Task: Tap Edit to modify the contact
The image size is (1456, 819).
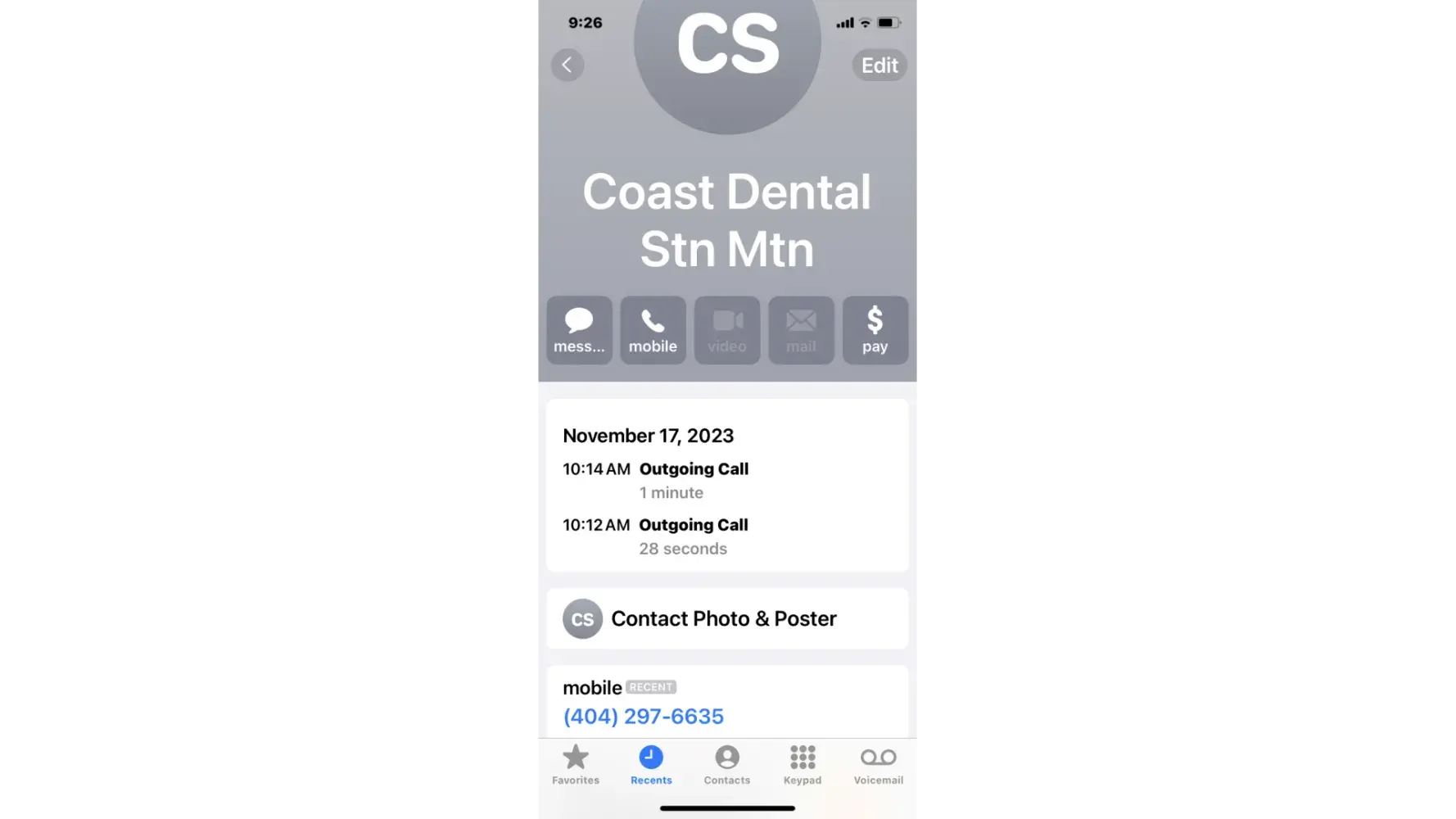Action: pos(879,65)
